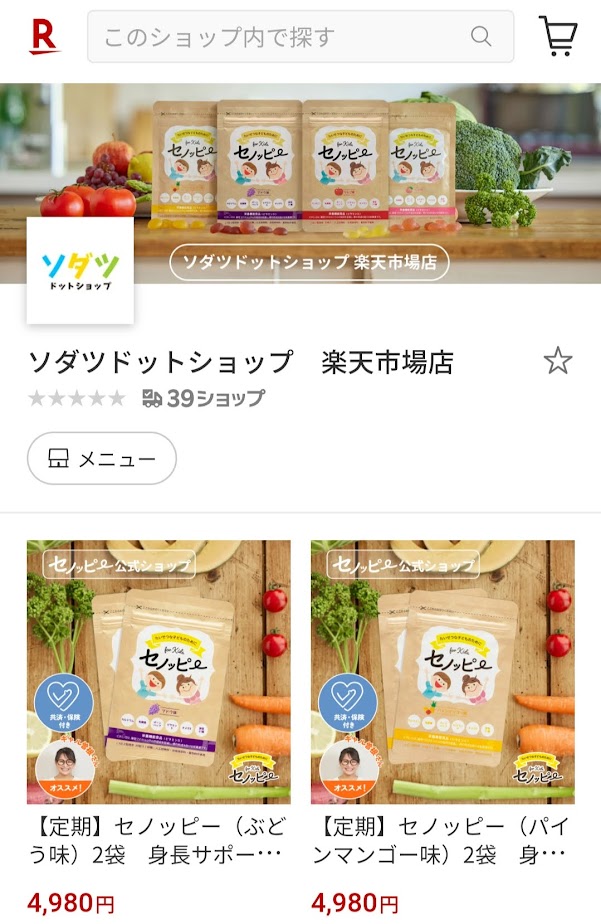601x924 pixels.
Task: Open the Rakuten home logo
Action: tap(43, 37)
